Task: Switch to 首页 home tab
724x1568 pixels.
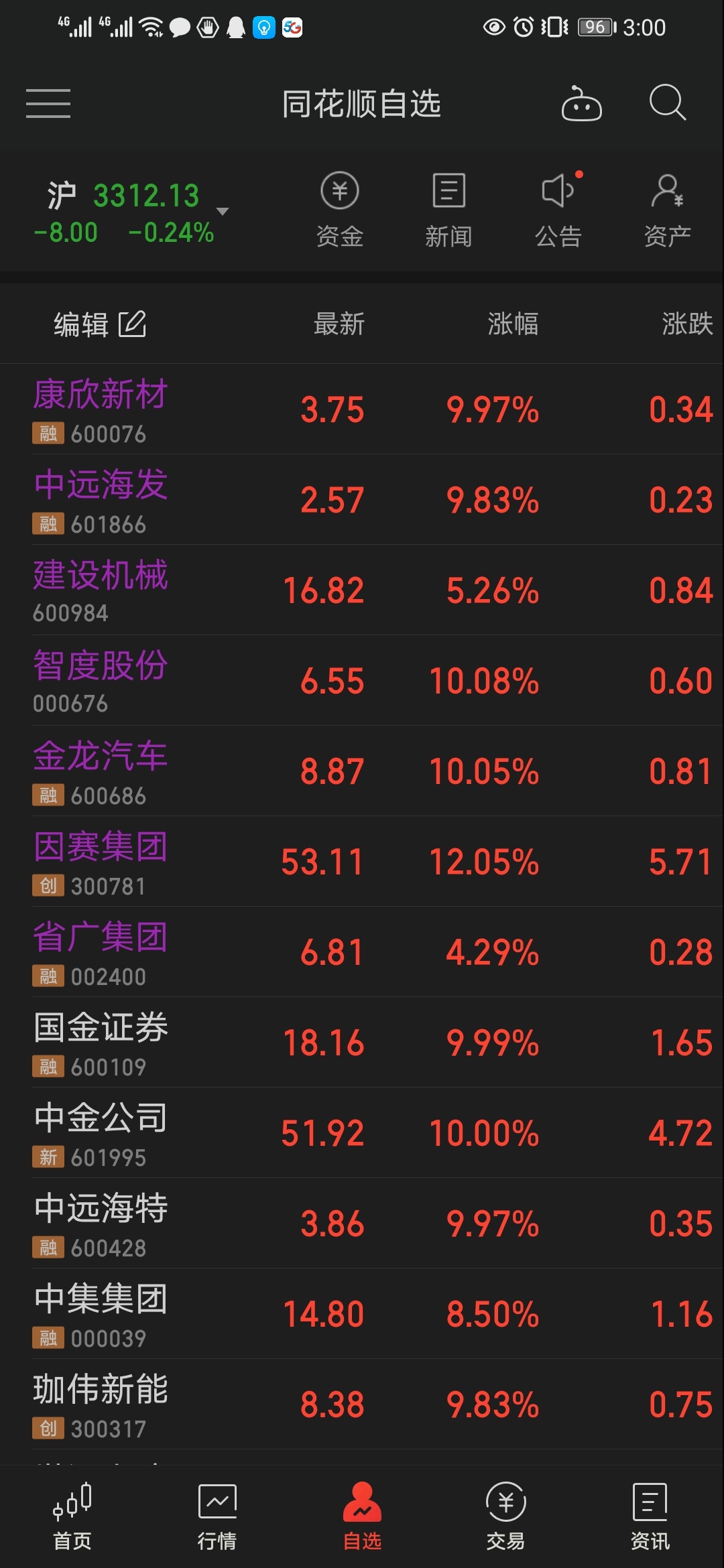Action: 72,1517
